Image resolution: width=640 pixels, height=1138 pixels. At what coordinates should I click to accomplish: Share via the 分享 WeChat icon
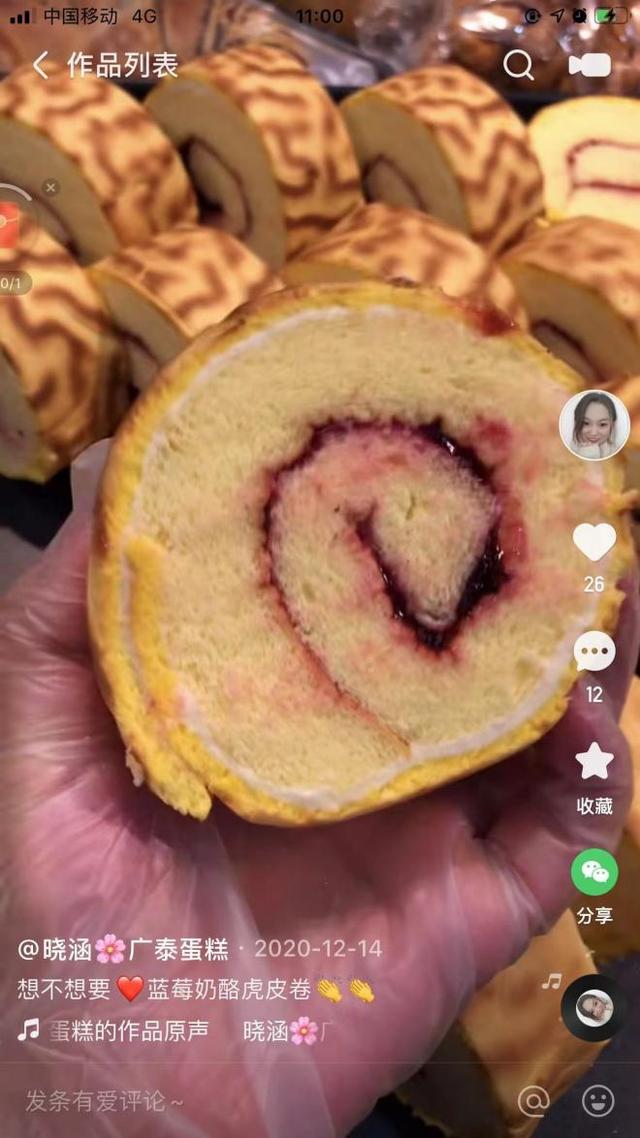click(594, 872)
